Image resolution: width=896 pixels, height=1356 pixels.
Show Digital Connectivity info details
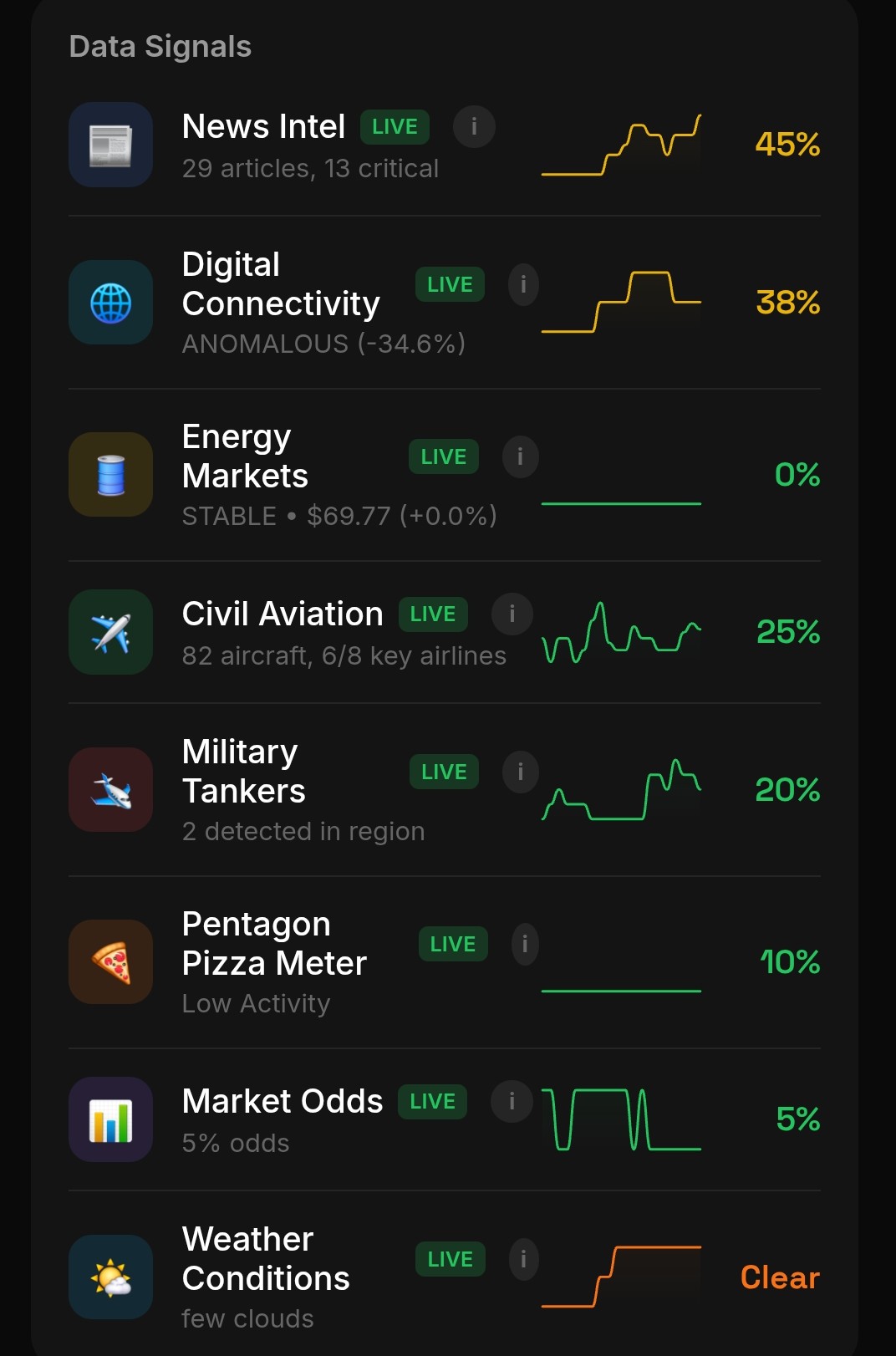pyautogui.click(x=523, y=285)
